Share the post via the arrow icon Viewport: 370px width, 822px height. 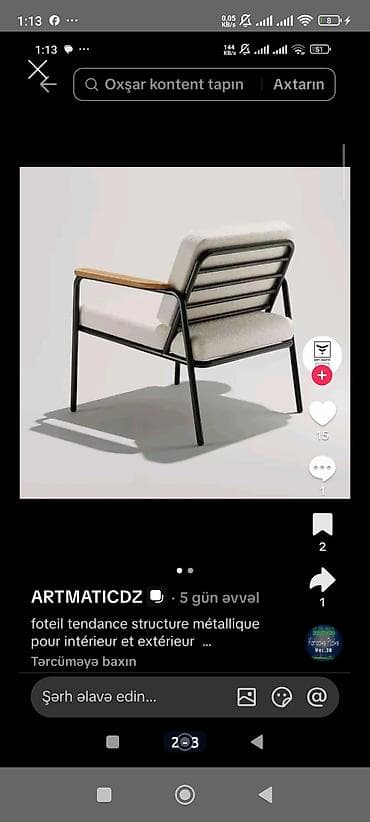[322, 580]
